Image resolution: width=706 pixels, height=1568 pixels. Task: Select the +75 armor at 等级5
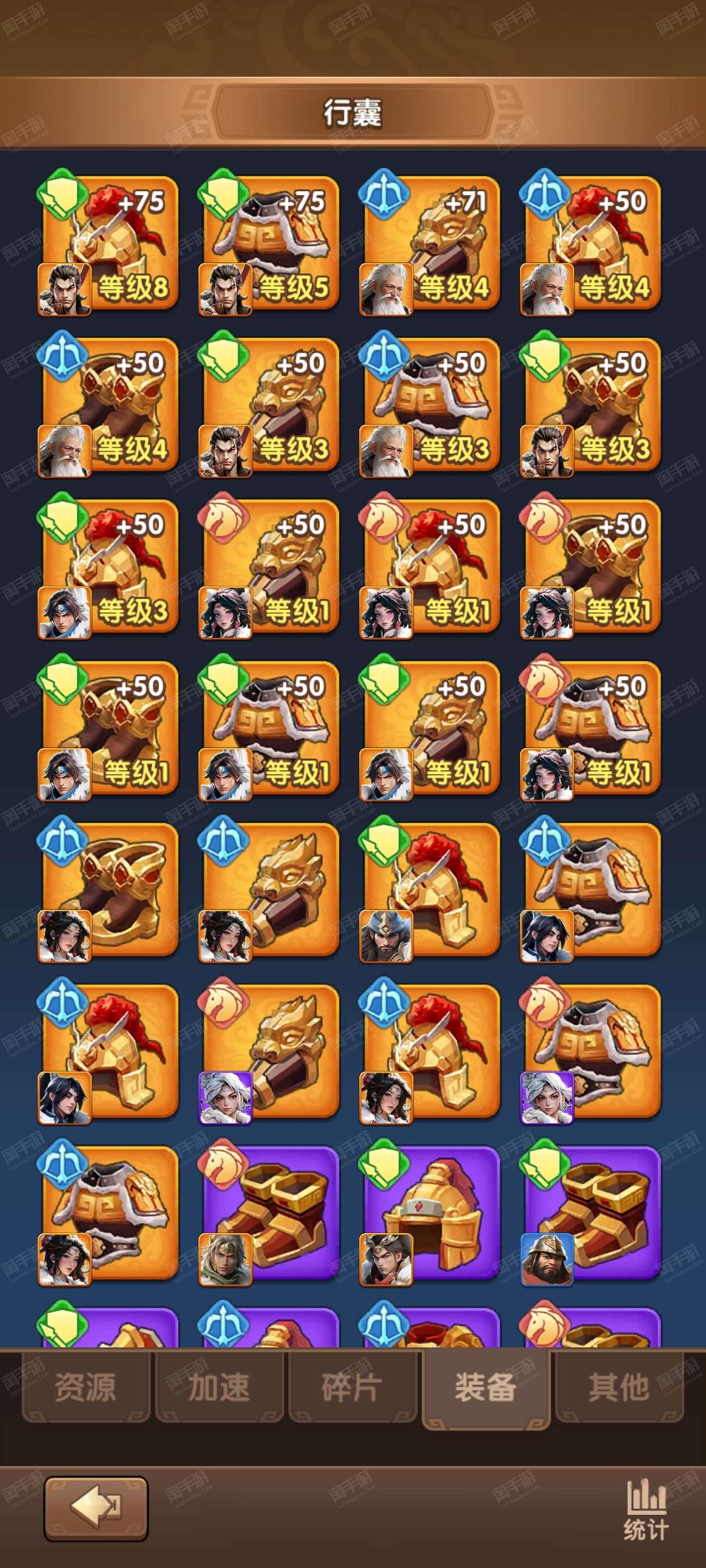tap(270, 244)
